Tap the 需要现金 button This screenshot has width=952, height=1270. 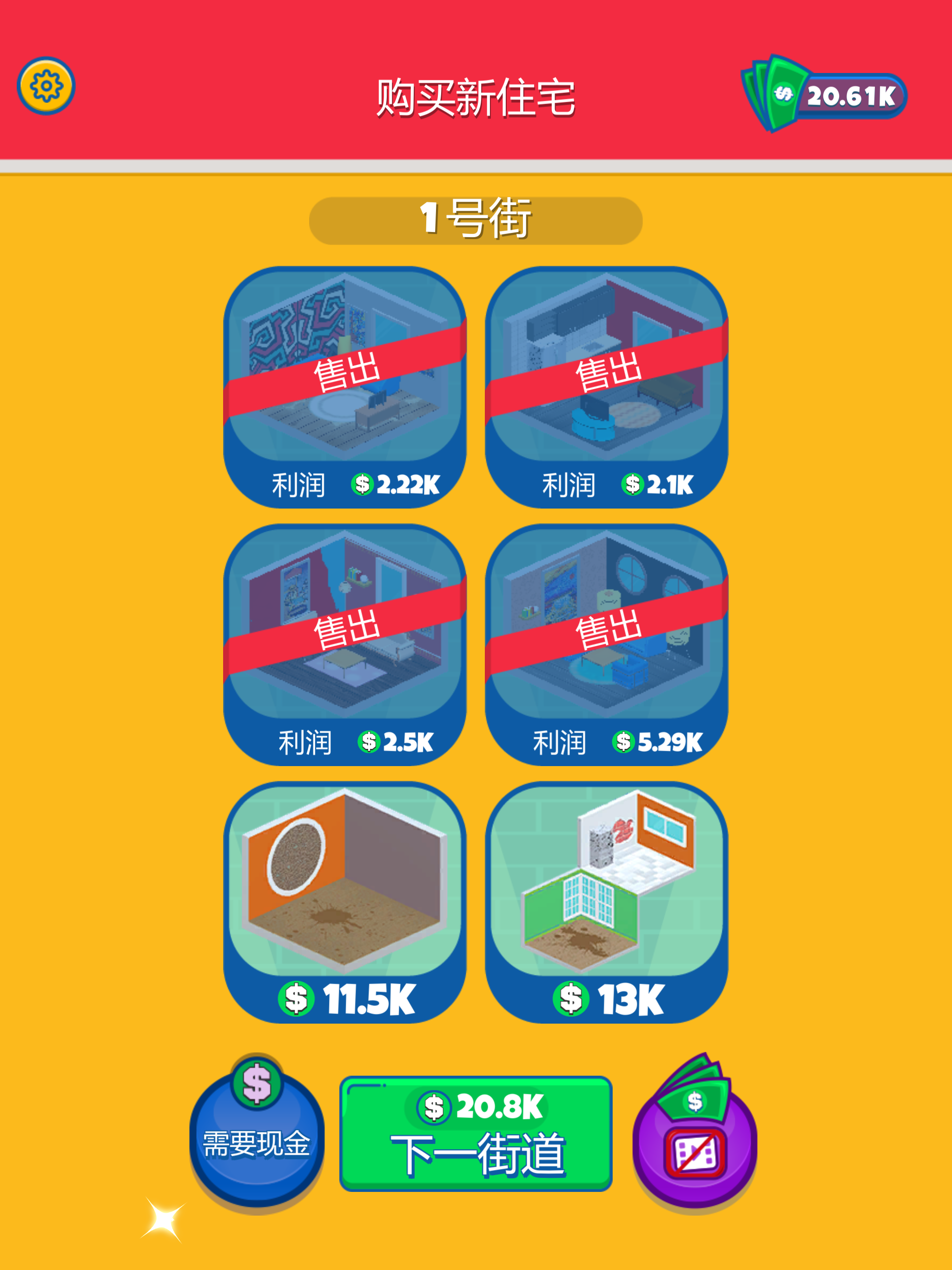(x=257, y=1140)
